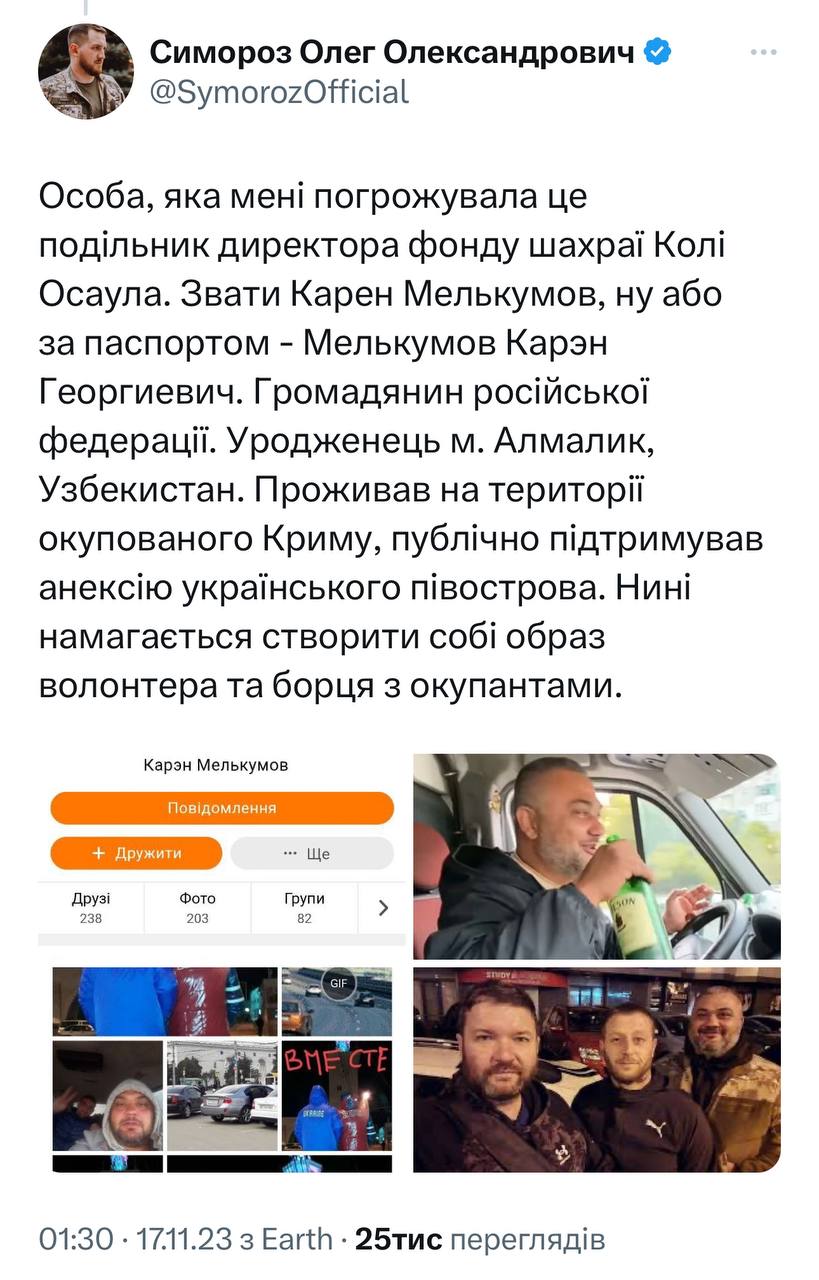
Task: Open Симороз Олег's profile avatar
Action: 86,72
